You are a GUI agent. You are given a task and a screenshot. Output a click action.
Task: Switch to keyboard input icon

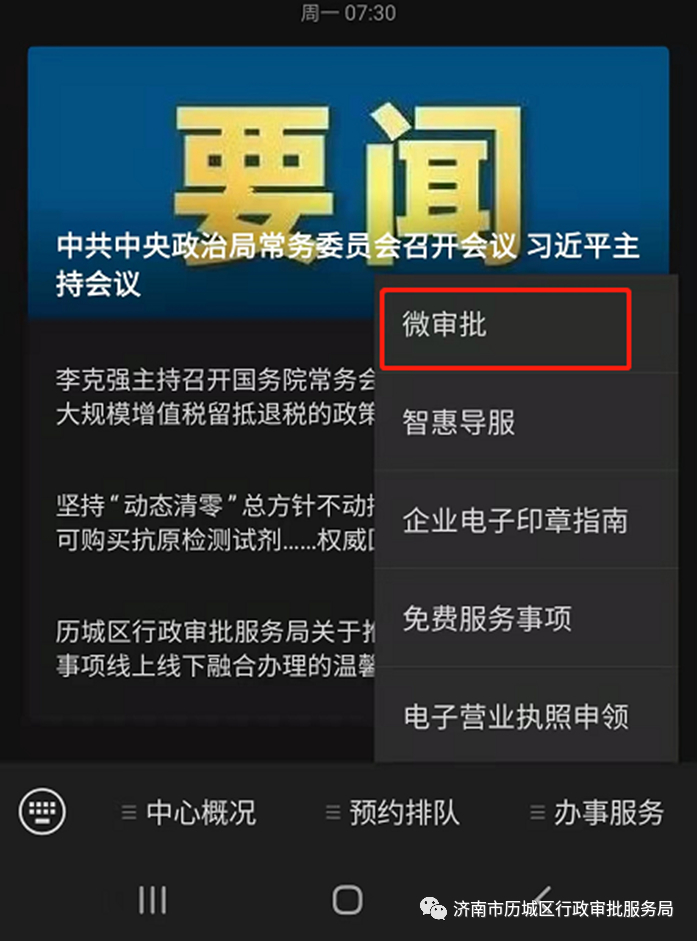pyautogui.click(x=42, y=810)
